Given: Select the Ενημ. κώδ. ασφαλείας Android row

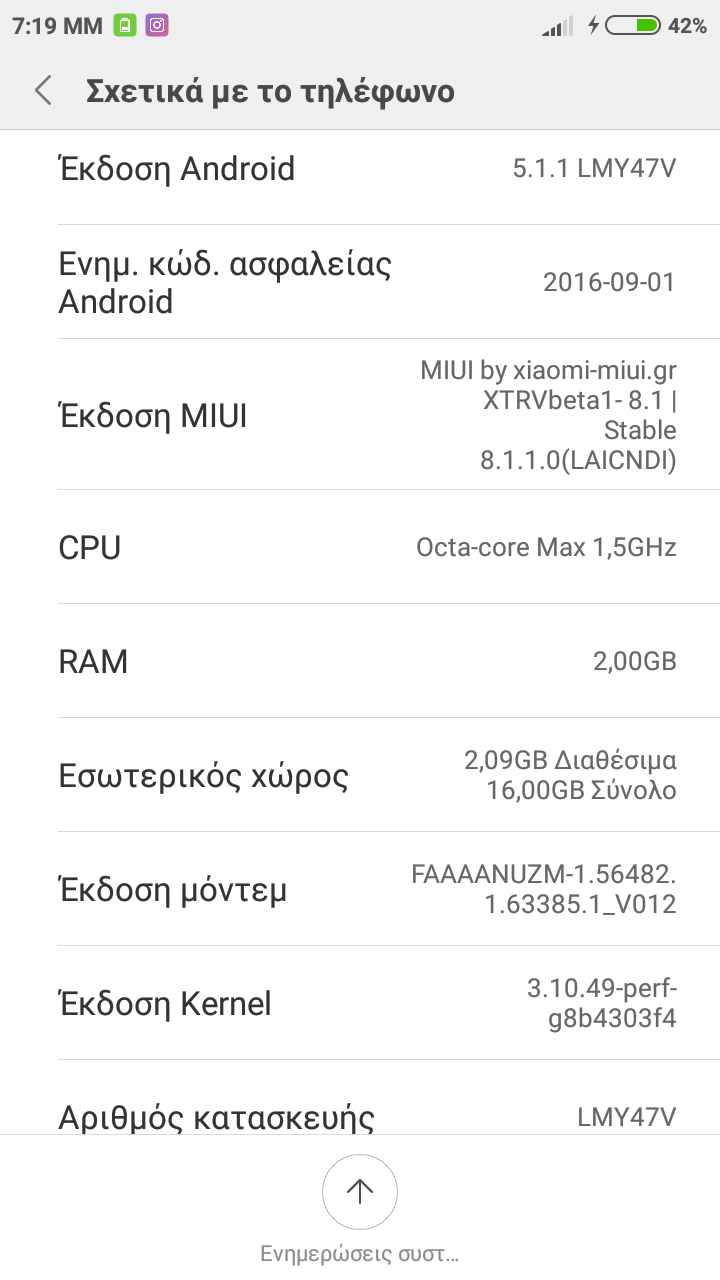Looking at the screenshot, I should pos(360,282).
